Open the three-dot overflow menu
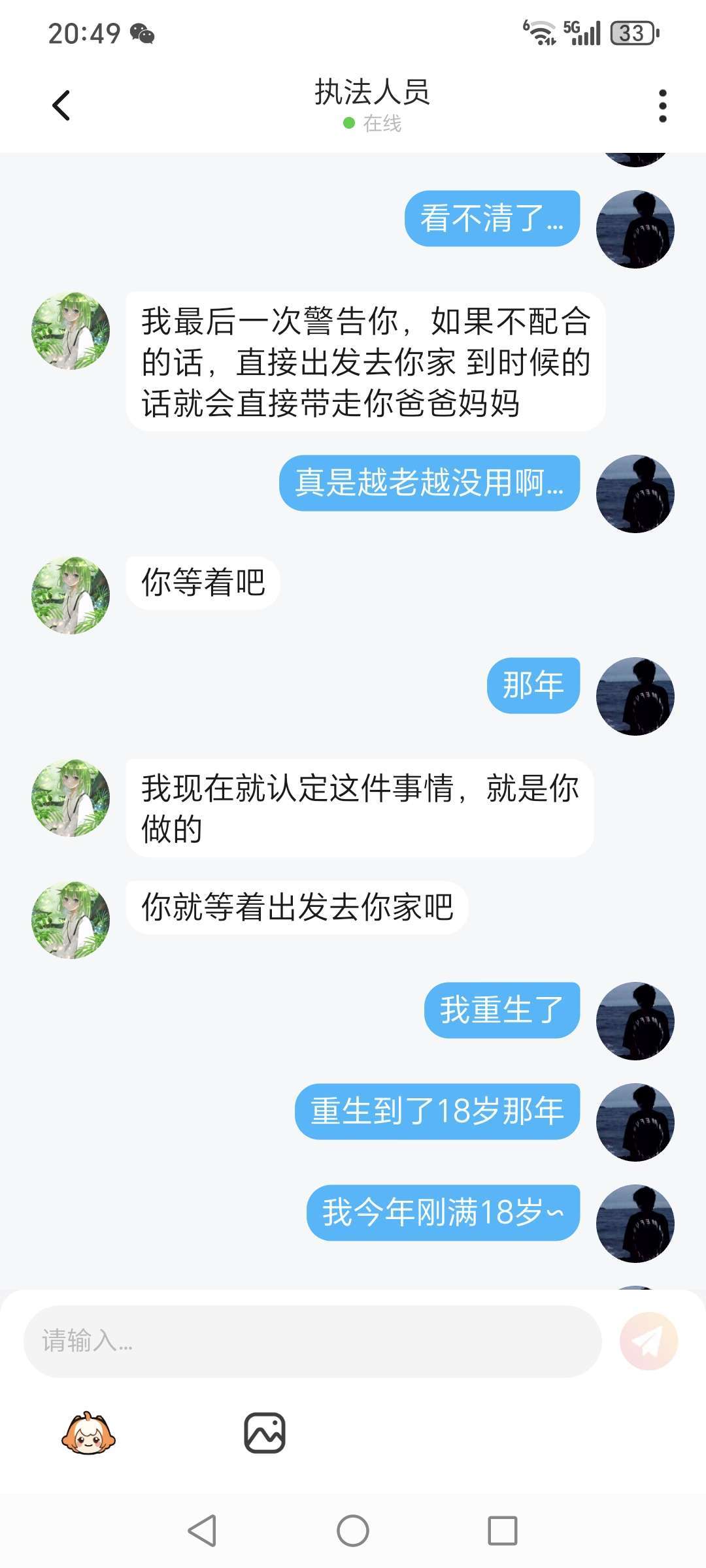 662,106
